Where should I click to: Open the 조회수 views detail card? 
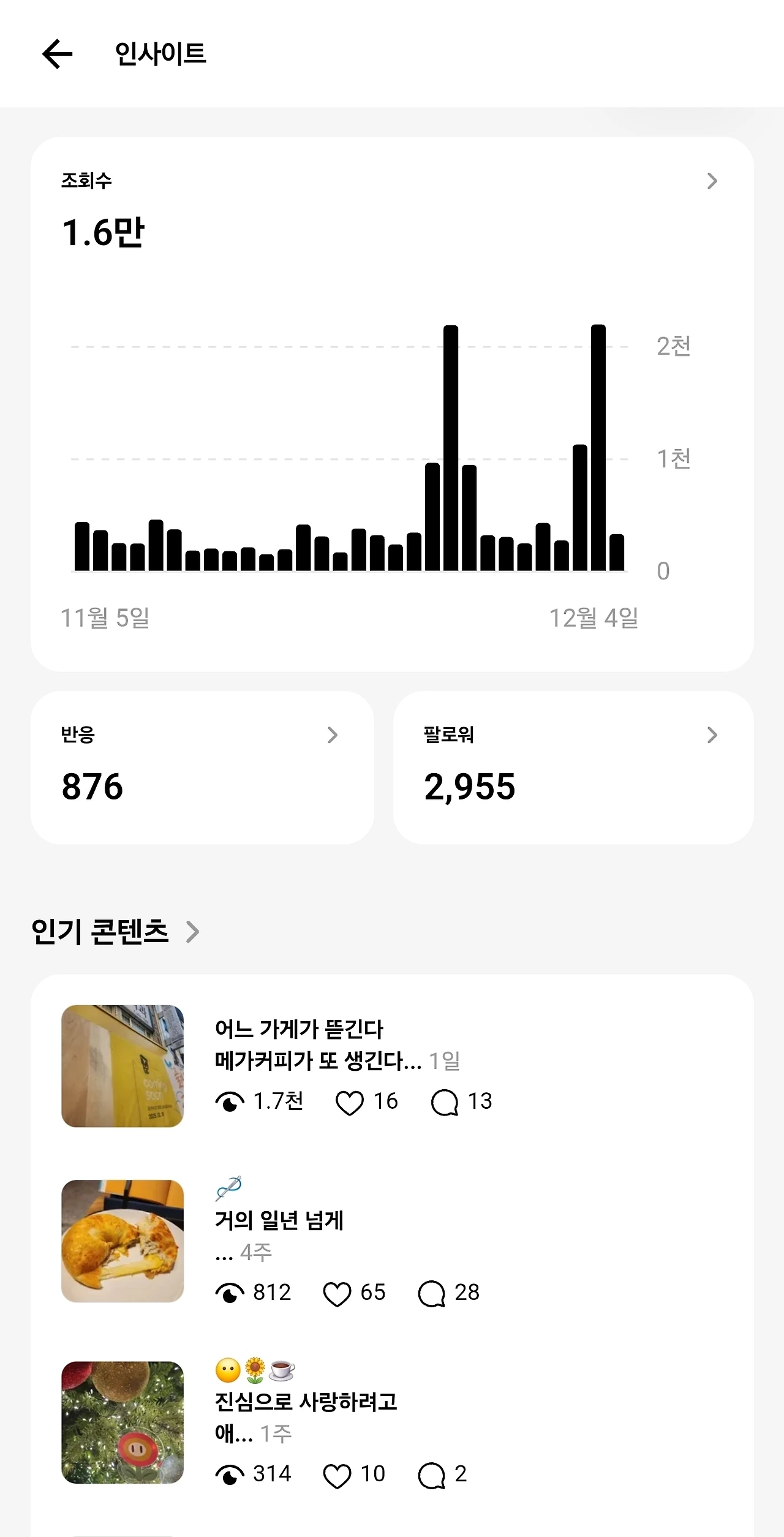click(x=711, y=181)
